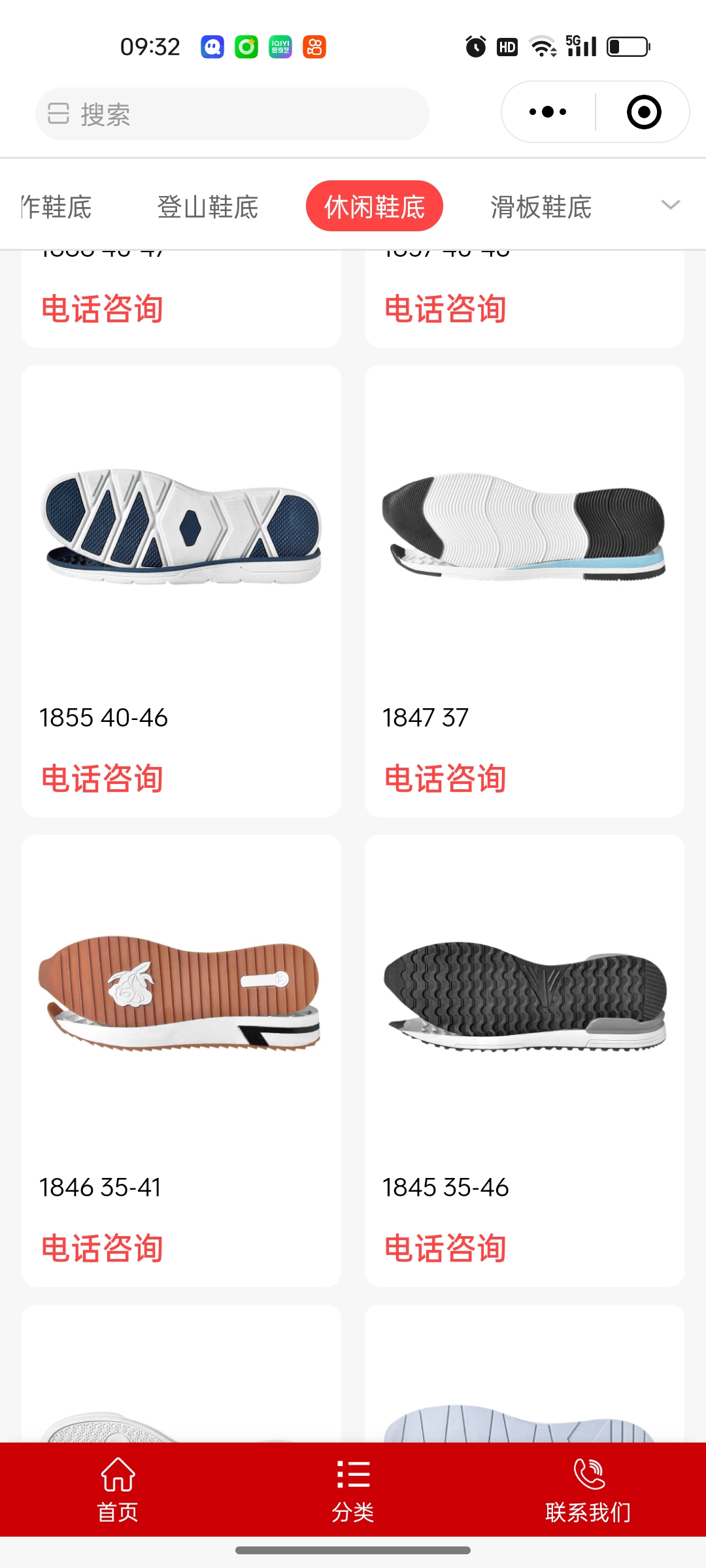This screenshot has height=1568, width=706.
Task: Select the 休闲鞋底 category tab
Action: 374,207
